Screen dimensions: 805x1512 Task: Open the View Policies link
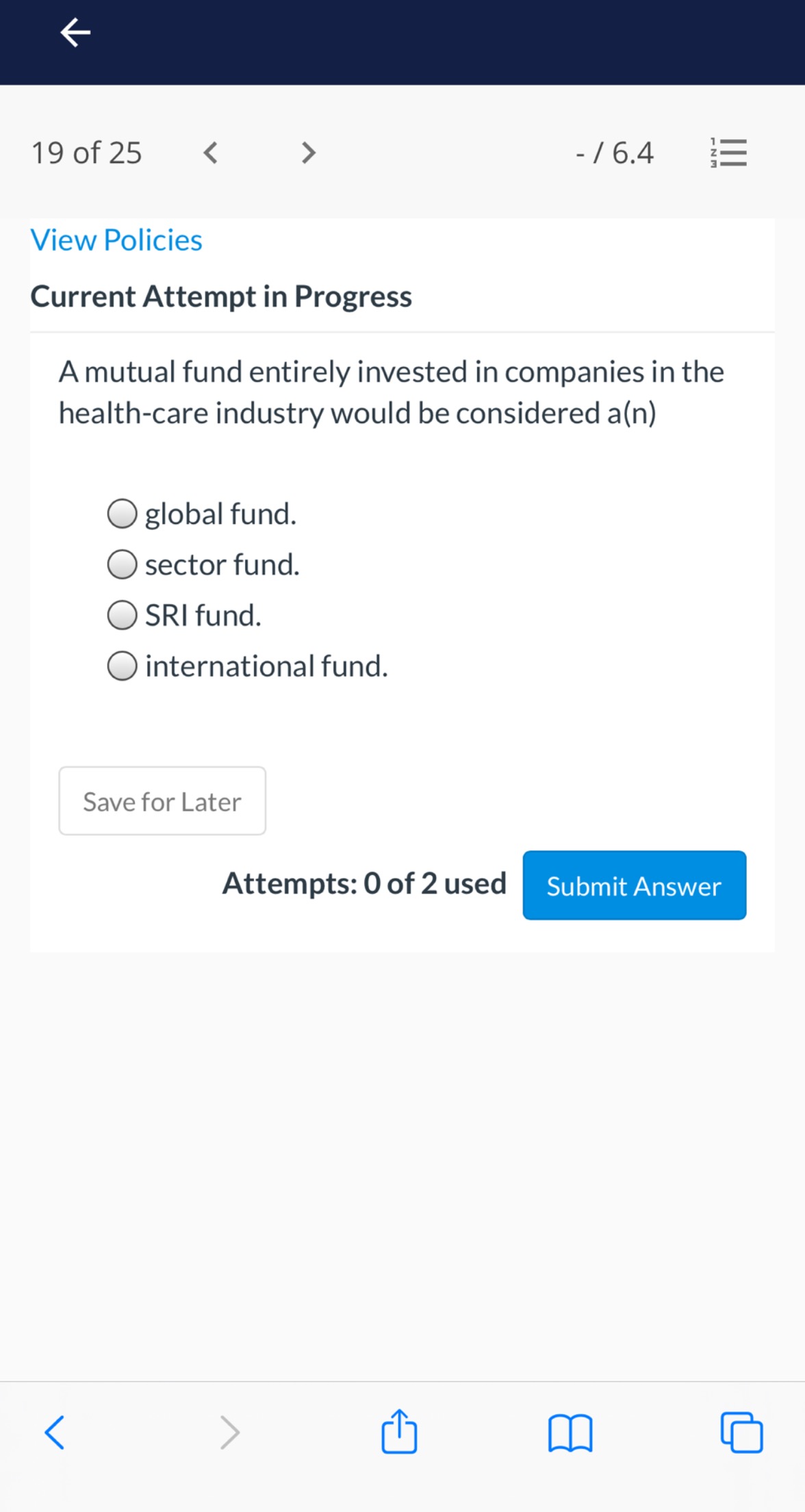(116, 239)
